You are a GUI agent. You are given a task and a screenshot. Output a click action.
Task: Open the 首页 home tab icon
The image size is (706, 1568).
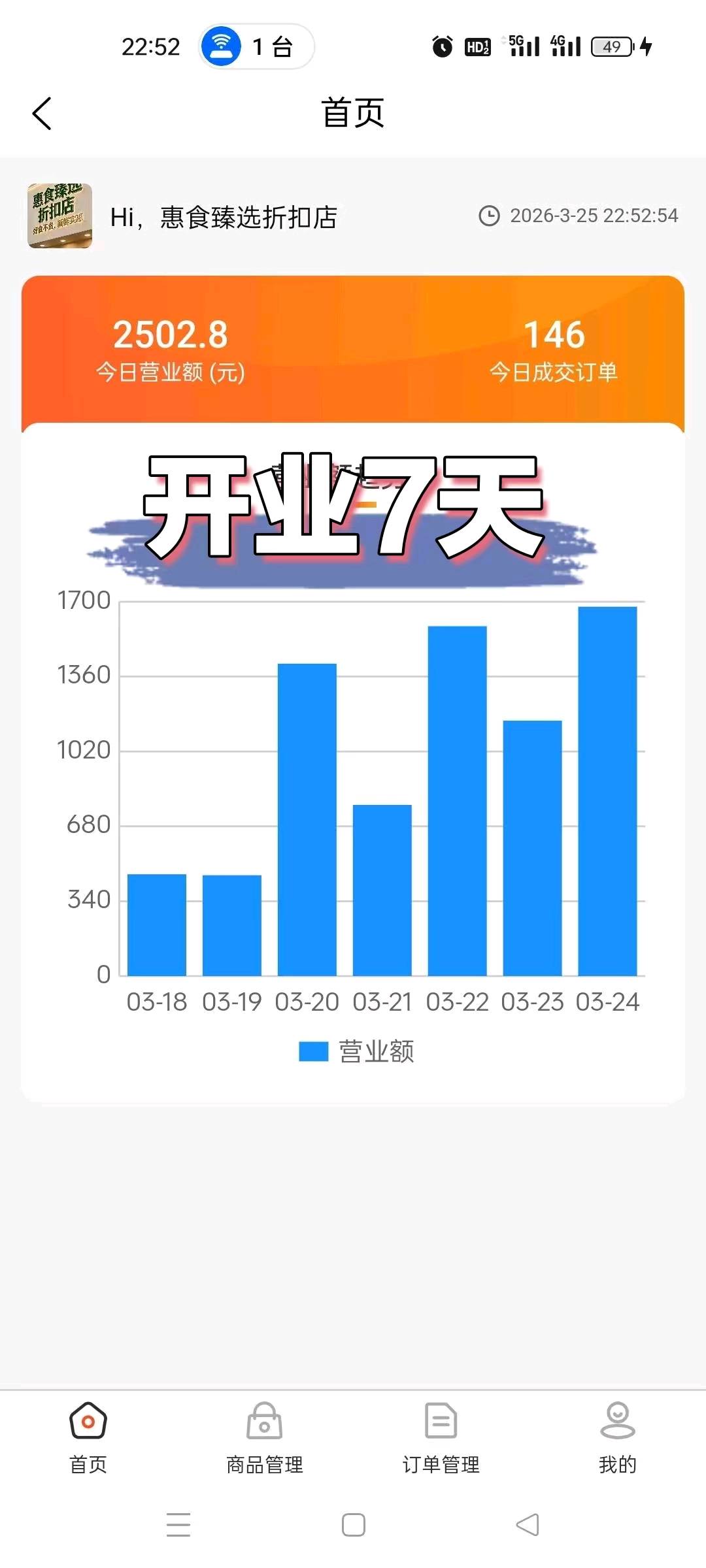tap(88, 1436)
